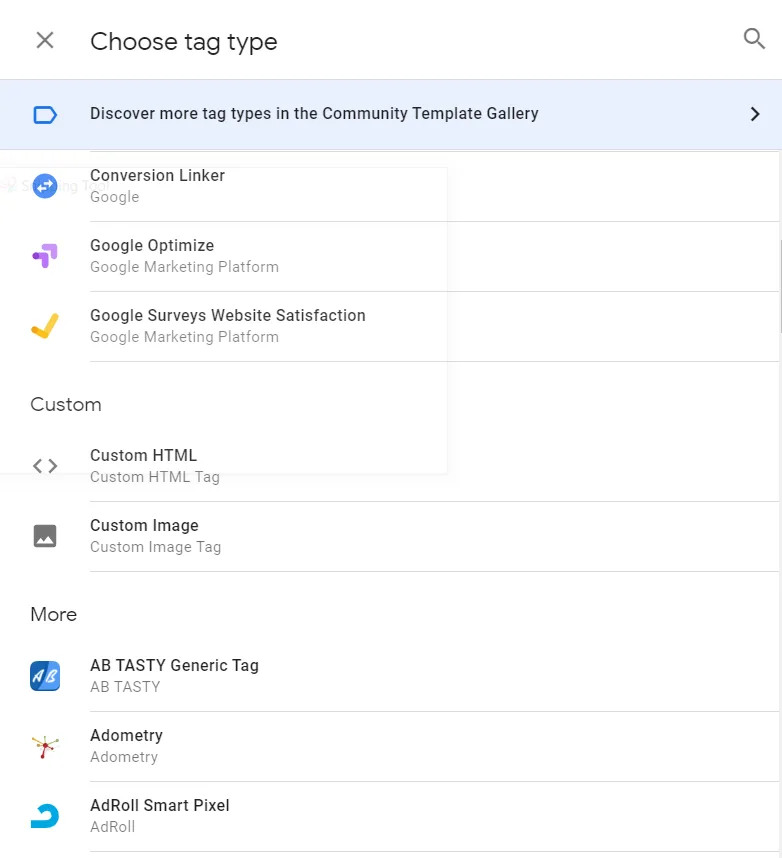Click the Custom section heading

click(65, 404)
